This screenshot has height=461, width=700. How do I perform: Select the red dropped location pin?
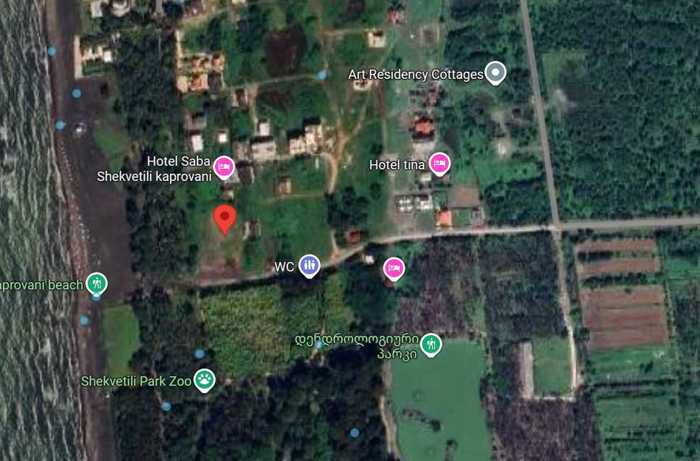coord(226,218)
